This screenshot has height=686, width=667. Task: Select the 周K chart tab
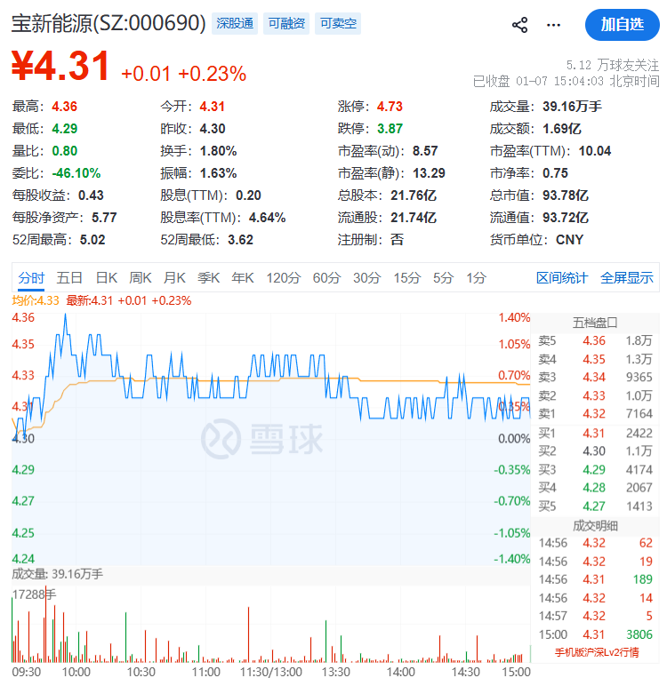coord(140,277)
